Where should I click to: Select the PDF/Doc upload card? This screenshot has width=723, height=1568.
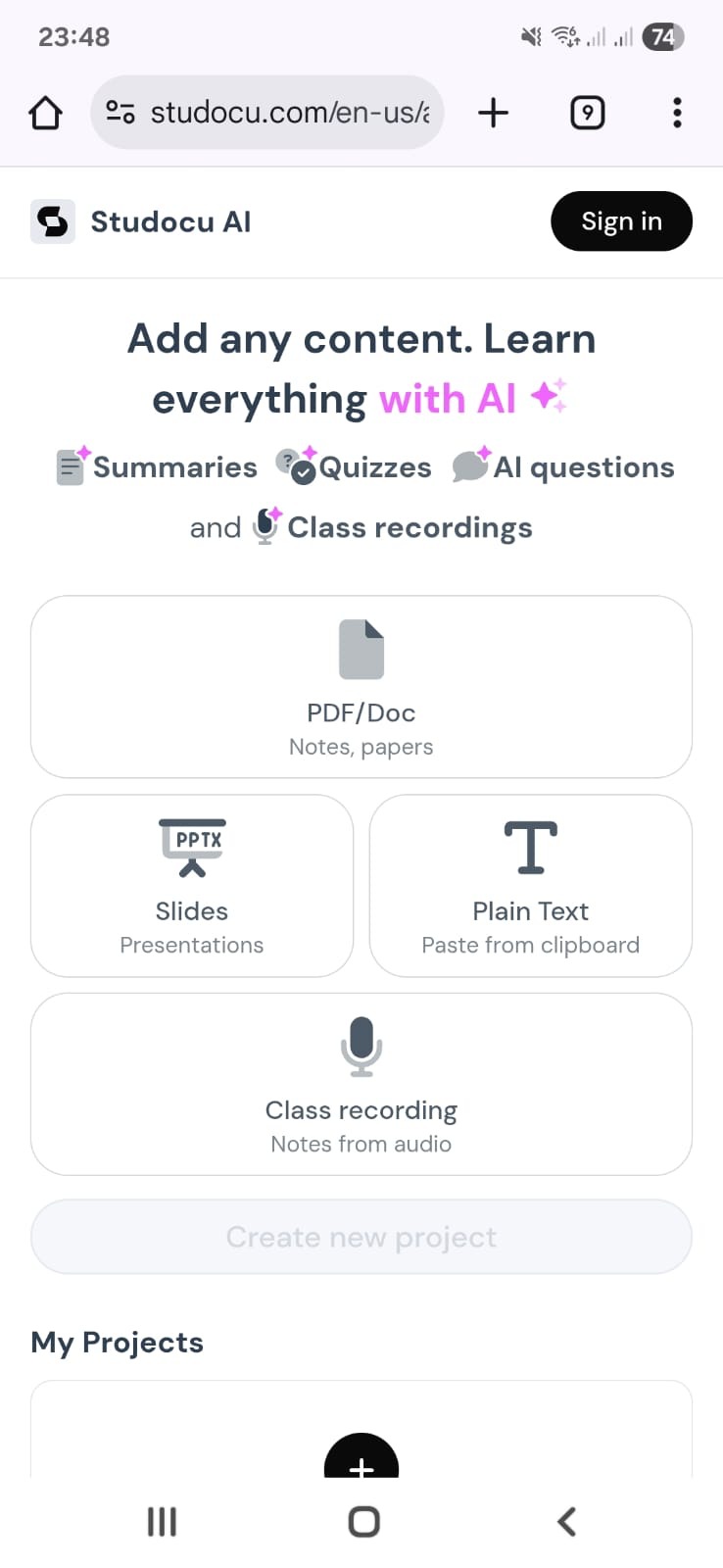click(361, 686)
